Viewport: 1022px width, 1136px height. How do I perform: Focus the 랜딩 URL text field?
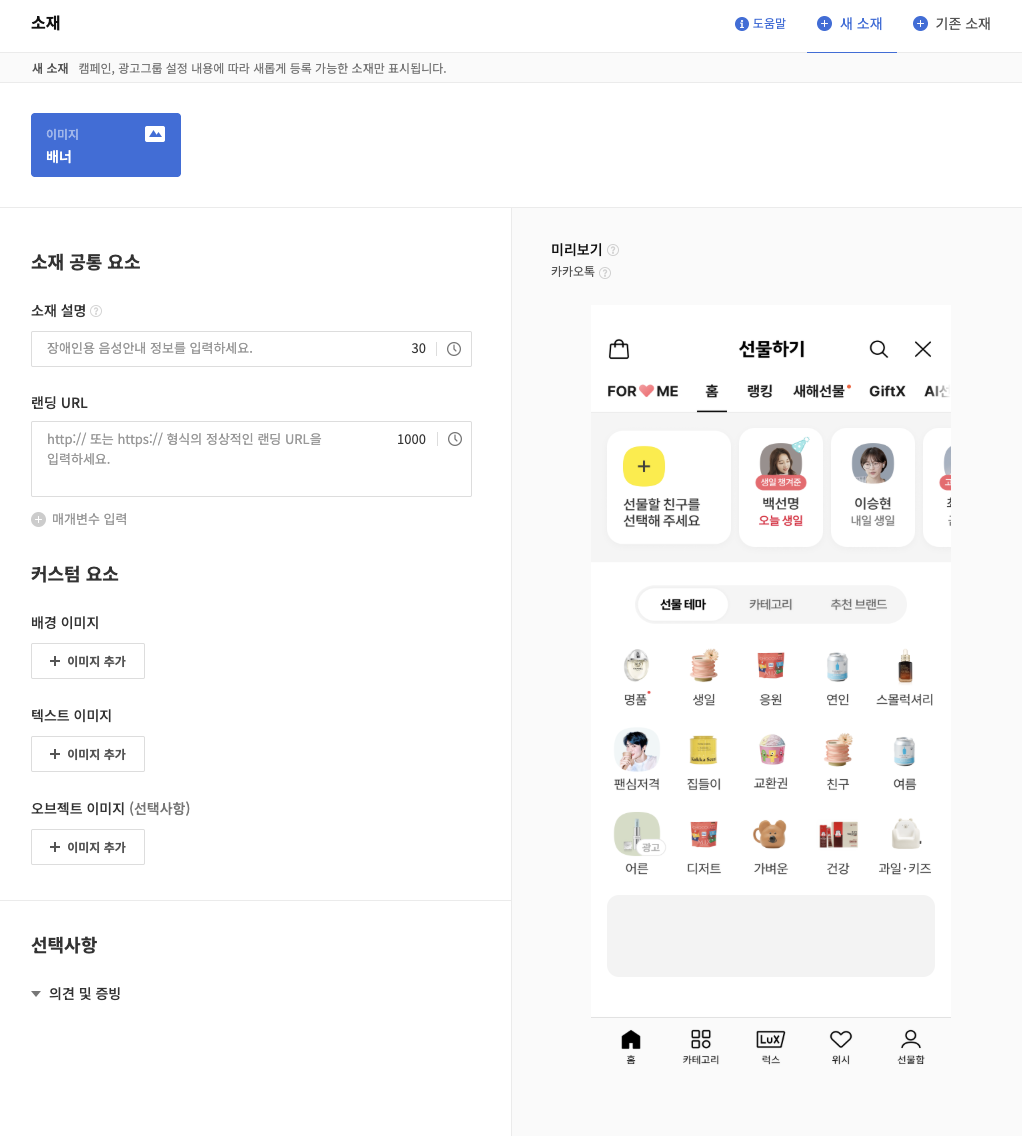coord(210,458)
